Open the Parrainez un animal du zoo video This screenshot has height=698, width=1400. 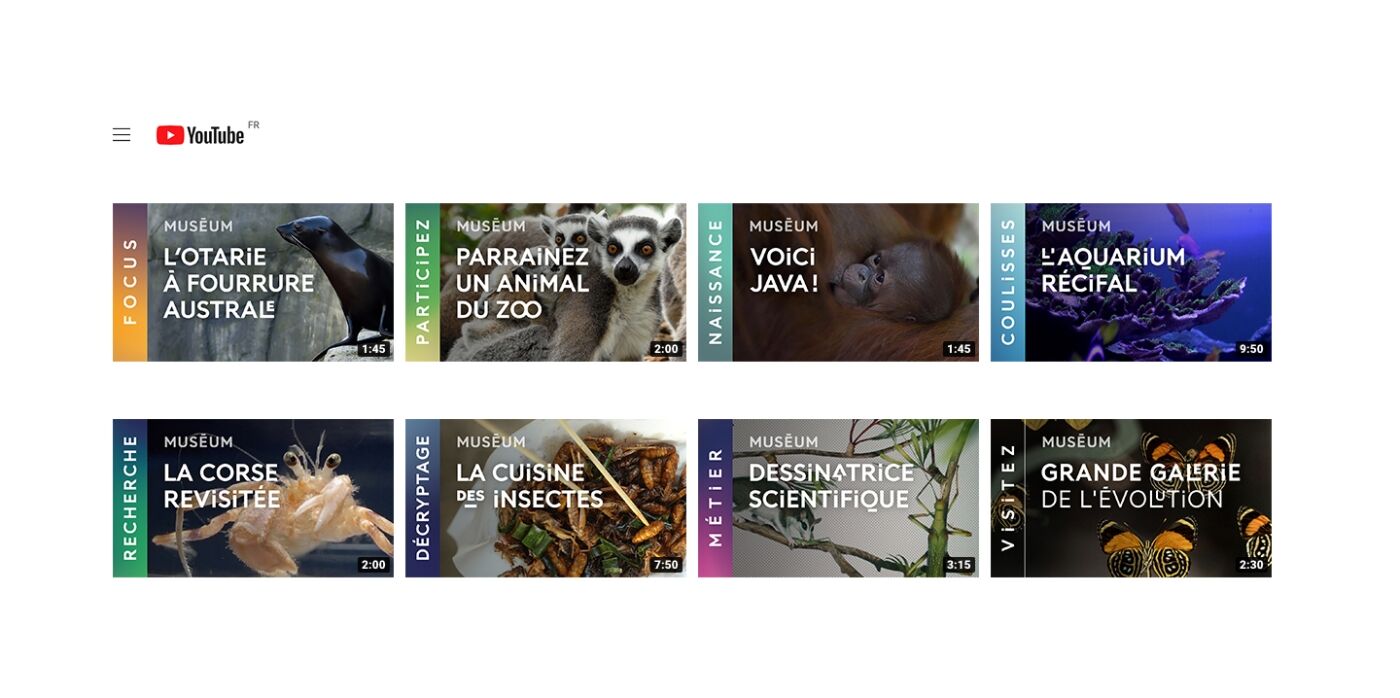pyautogui.click(x=545, y=282)
